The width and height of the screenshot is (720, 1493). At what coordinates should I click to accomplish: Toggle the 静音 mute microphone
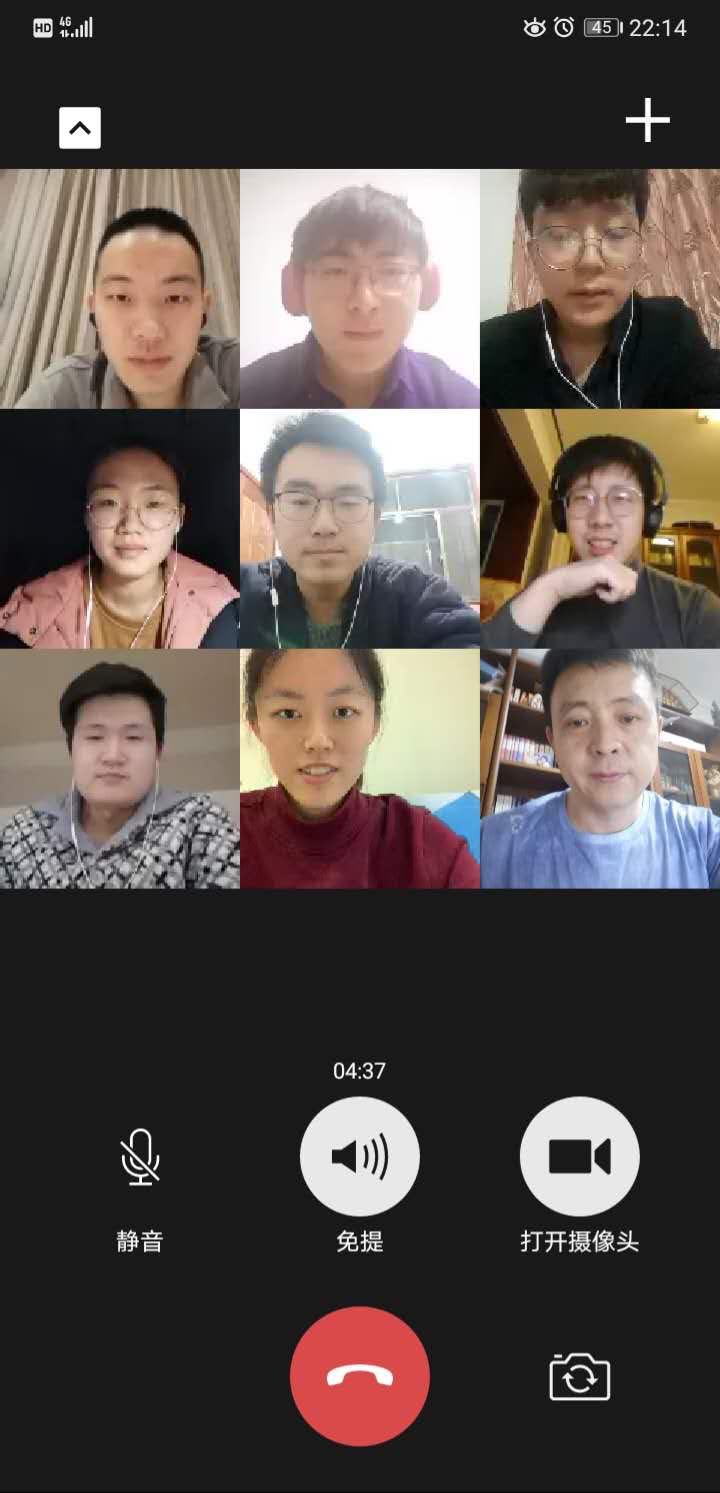(x=140, y=1157)
